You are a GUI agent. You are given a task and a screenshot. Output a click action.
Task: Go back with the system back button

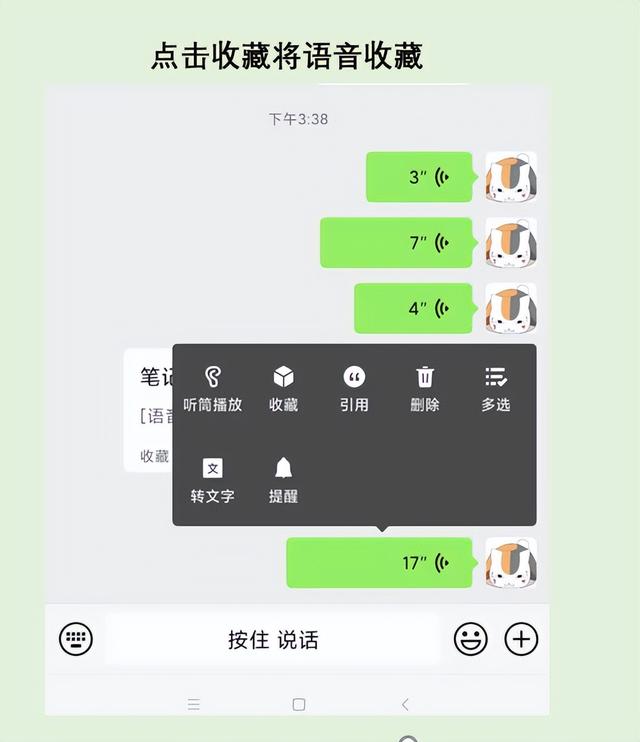point(405,704)
